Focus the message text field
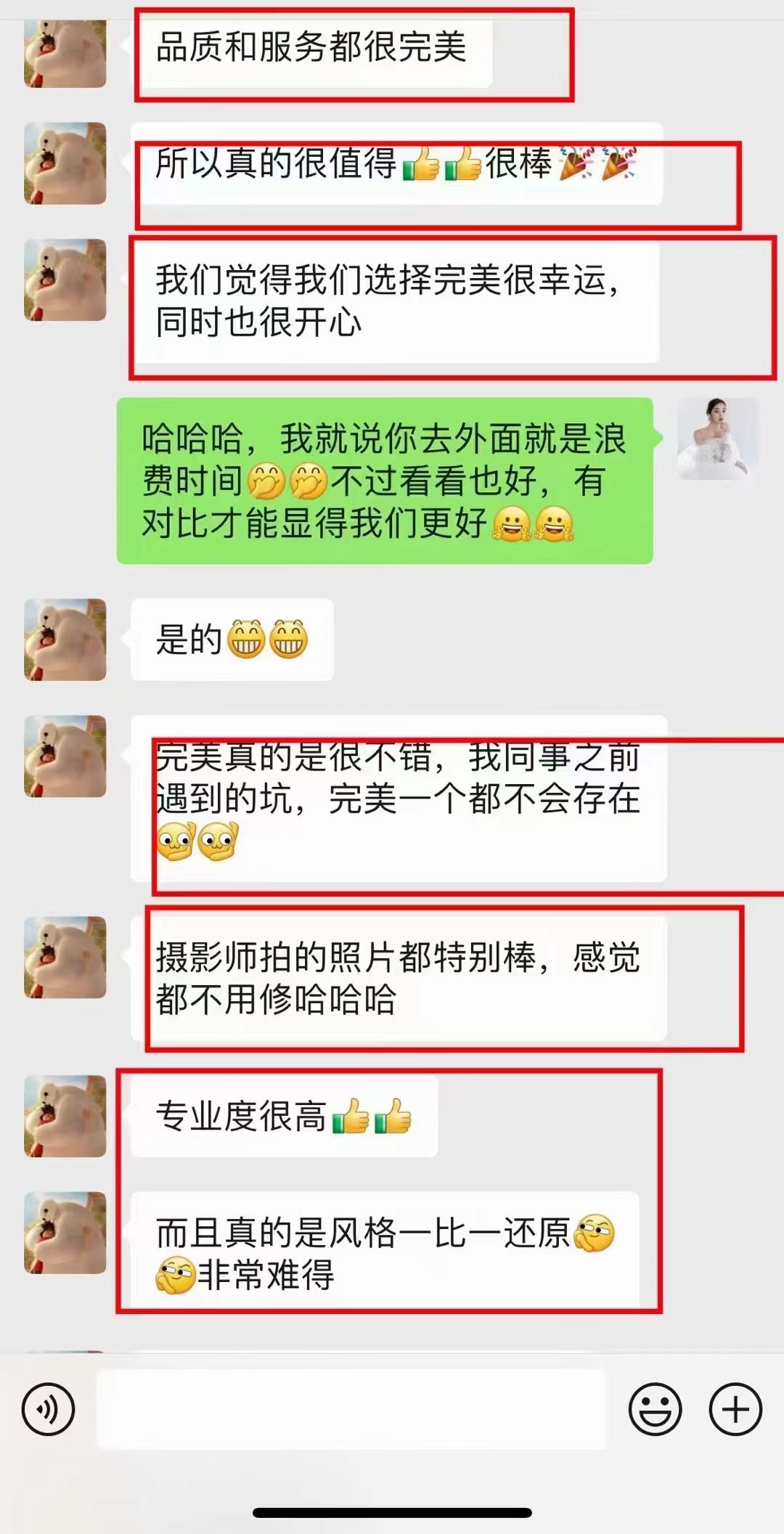 (x=351, y=1409)
